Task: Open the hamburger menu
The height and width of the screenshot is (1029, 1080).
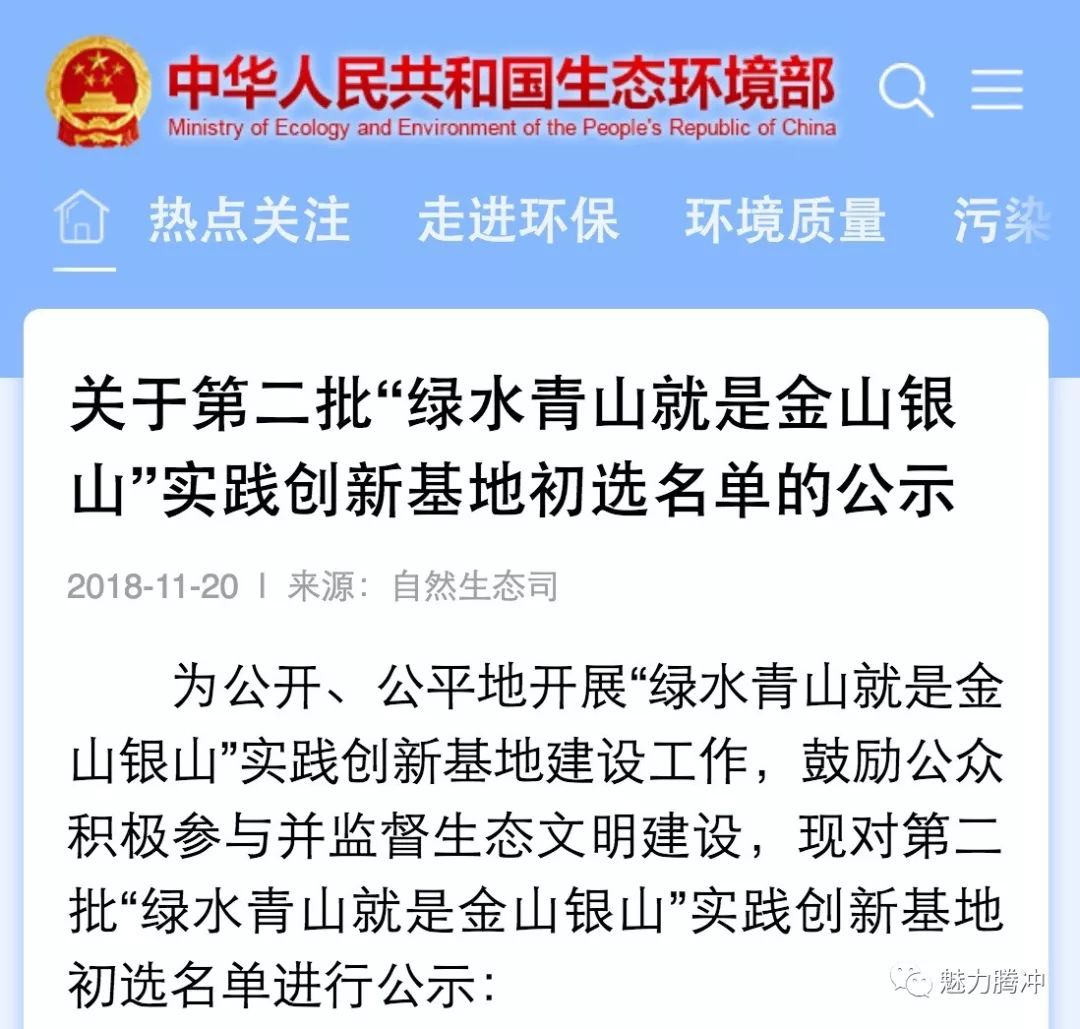Action: (x=997, y=91)
